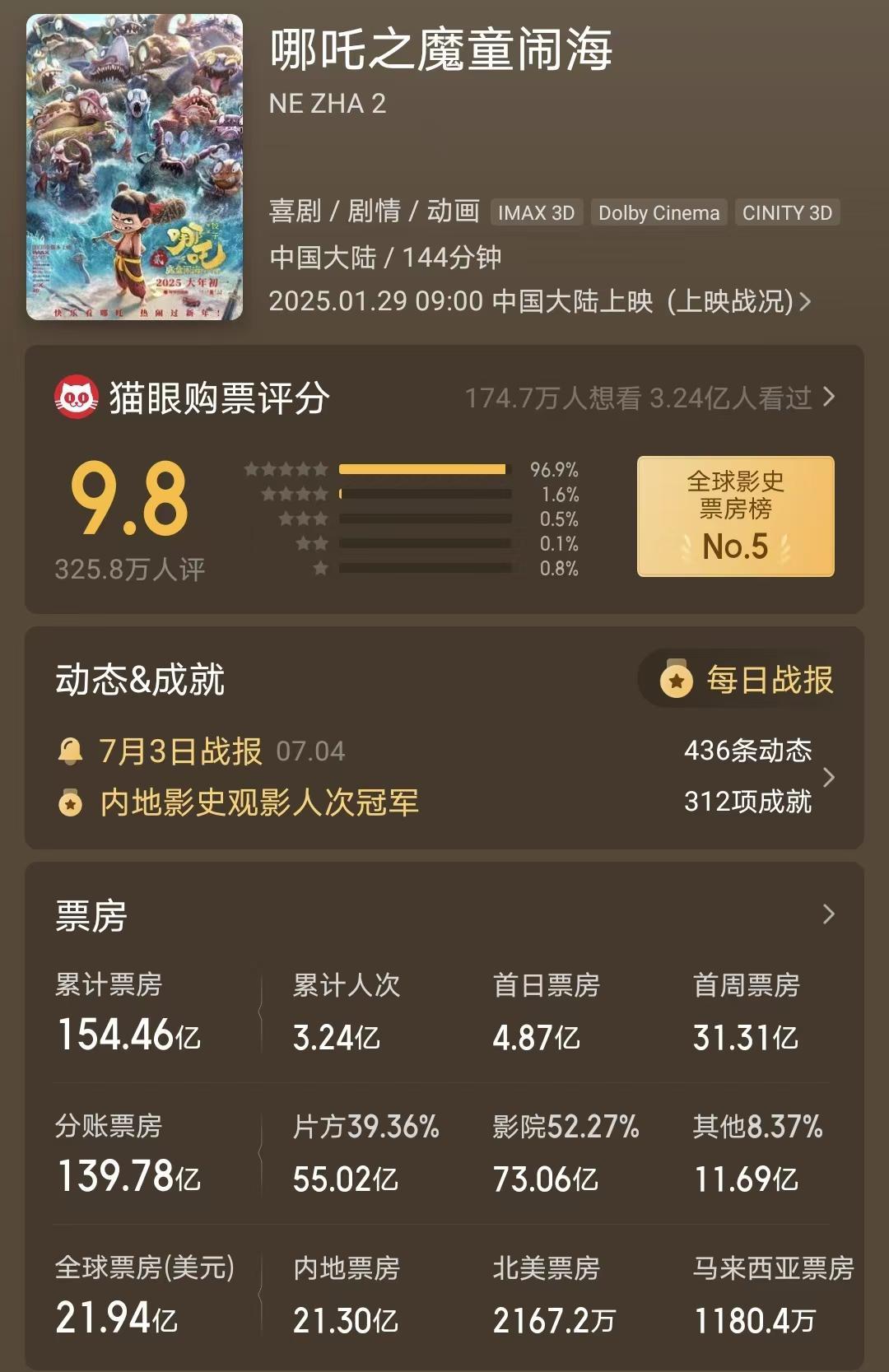View the 想看/看过 audience stats
This screenshot has height=1372, width=889.
[649, 398]
